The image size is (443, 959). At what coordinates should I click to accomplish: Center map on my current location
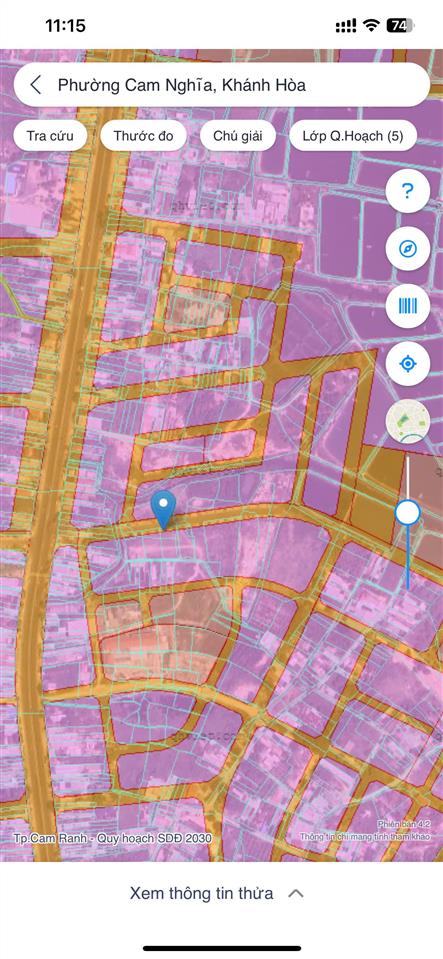pos(408,365)
